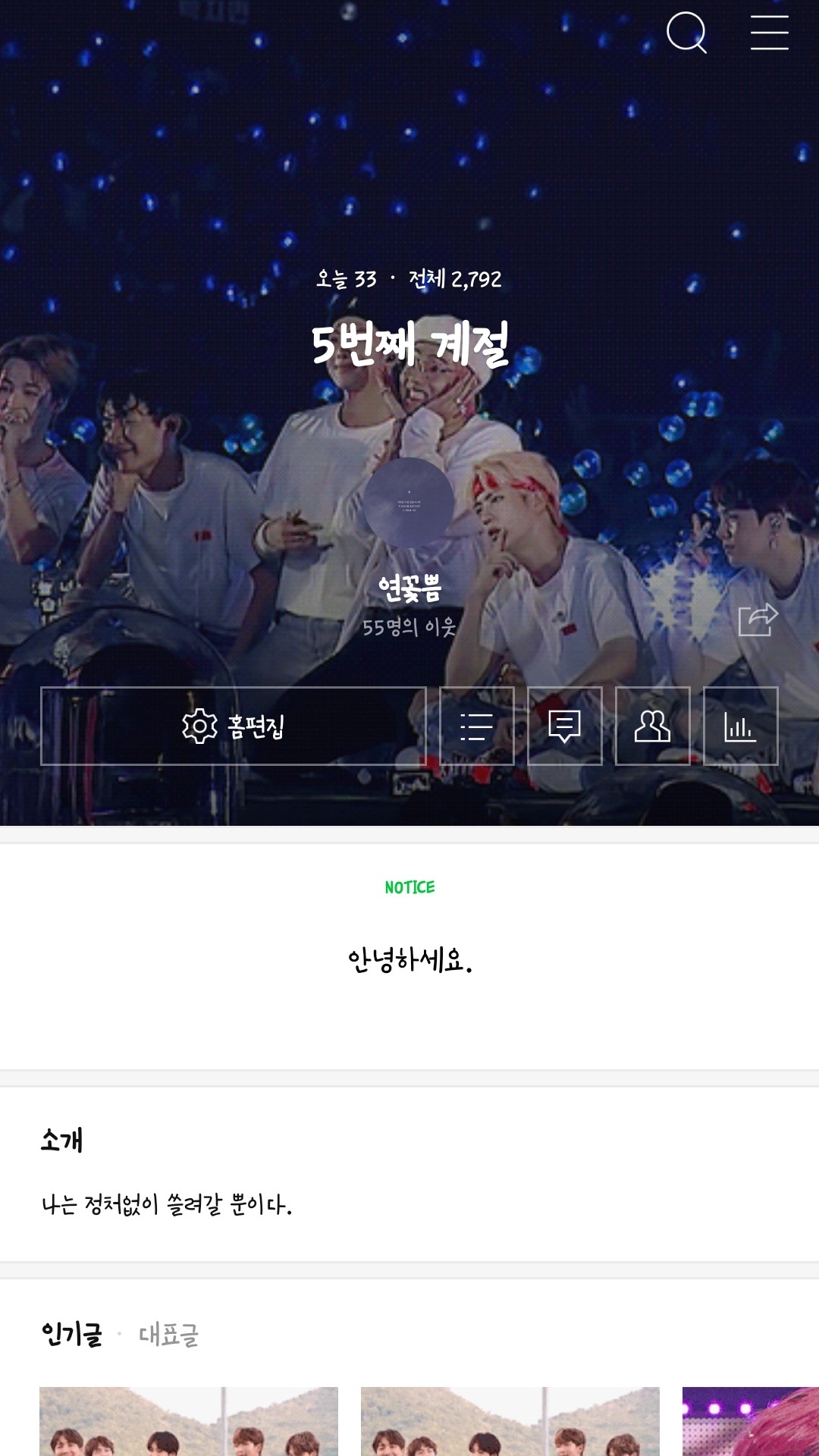Screen dimensions: 819x1456
Task: Share this blog
Action: tap(758, 620)
